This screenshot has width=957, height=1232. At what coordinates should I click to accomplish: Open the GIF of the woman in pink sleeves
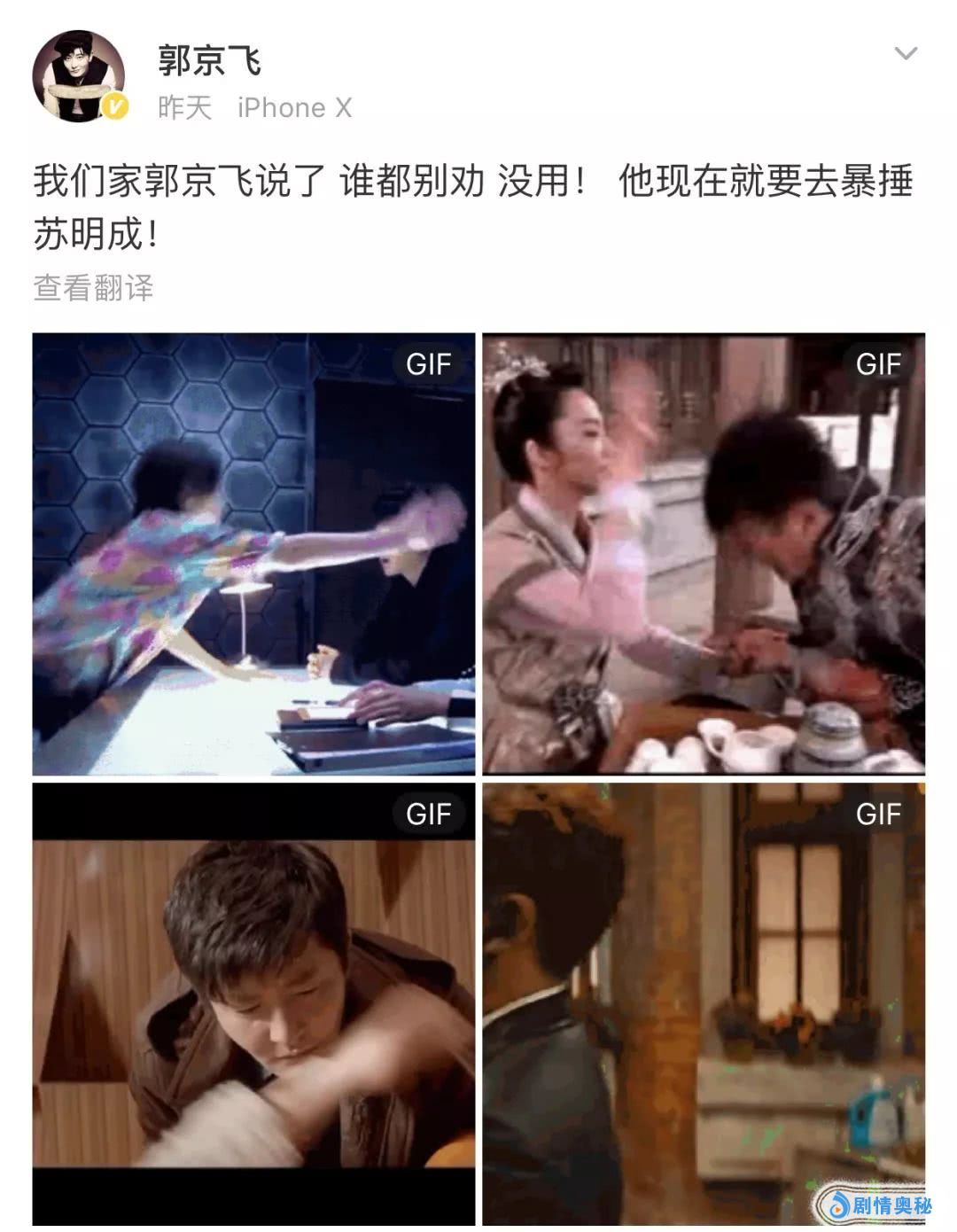pyautogui.click(x=704, y=554)
